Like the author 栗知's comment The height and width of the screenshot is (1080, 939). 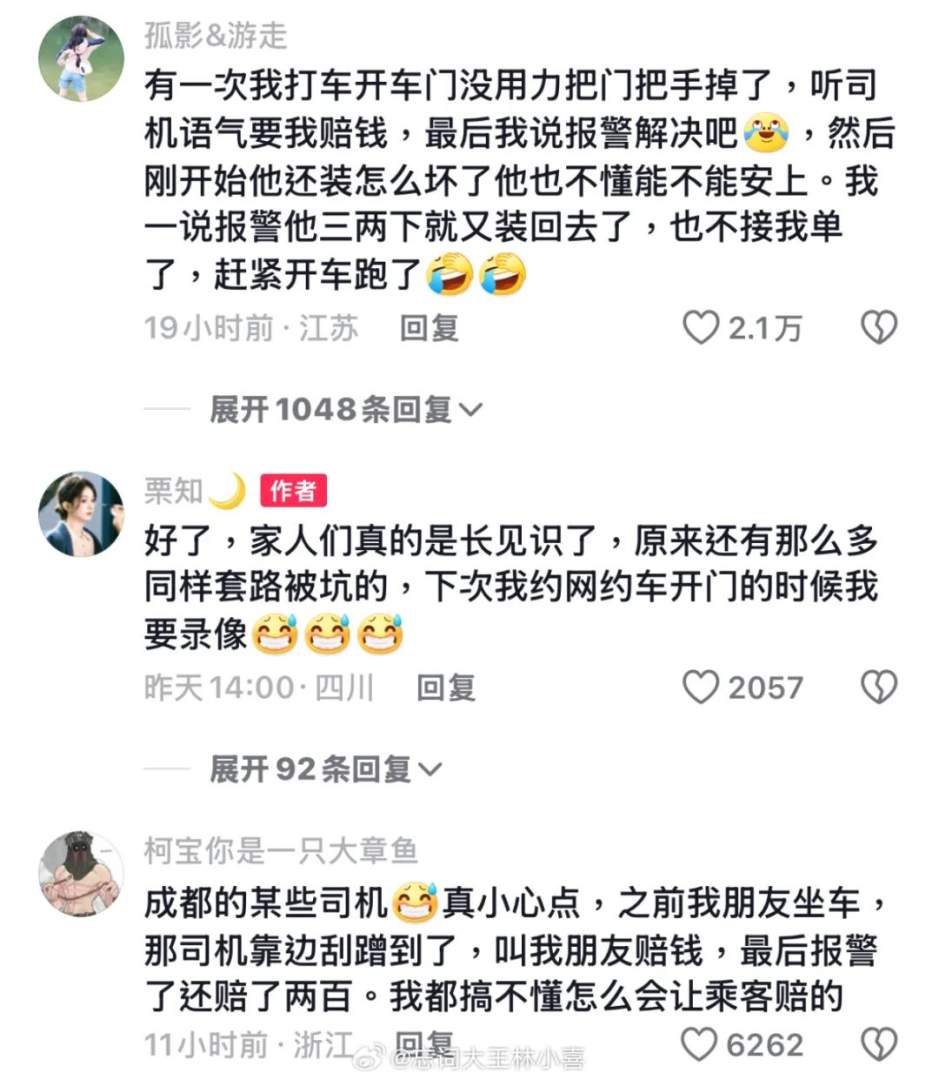(701, 687)
